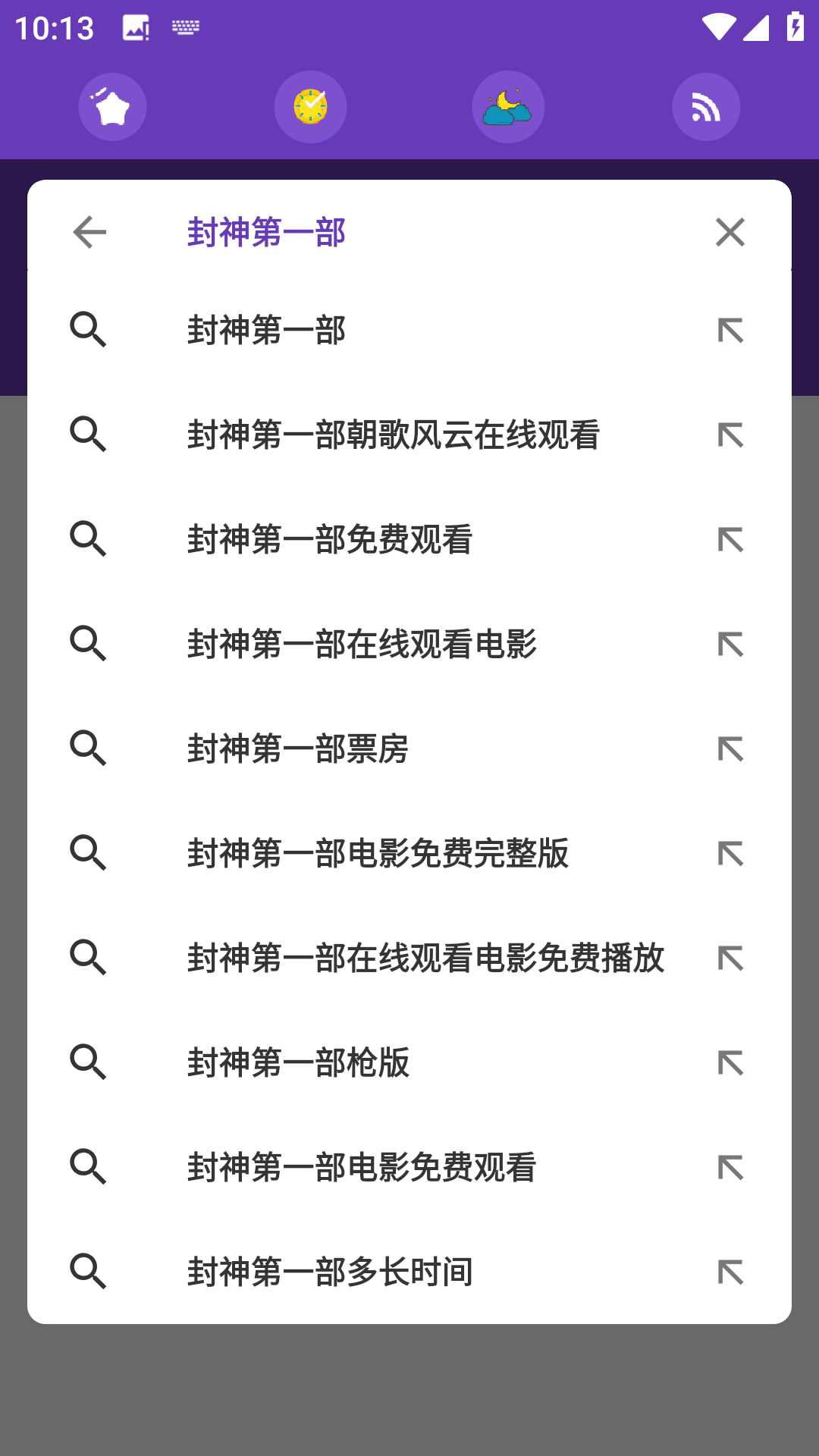
Task: Open the favorites star icon in toolbar
Action: click(112, 106)
